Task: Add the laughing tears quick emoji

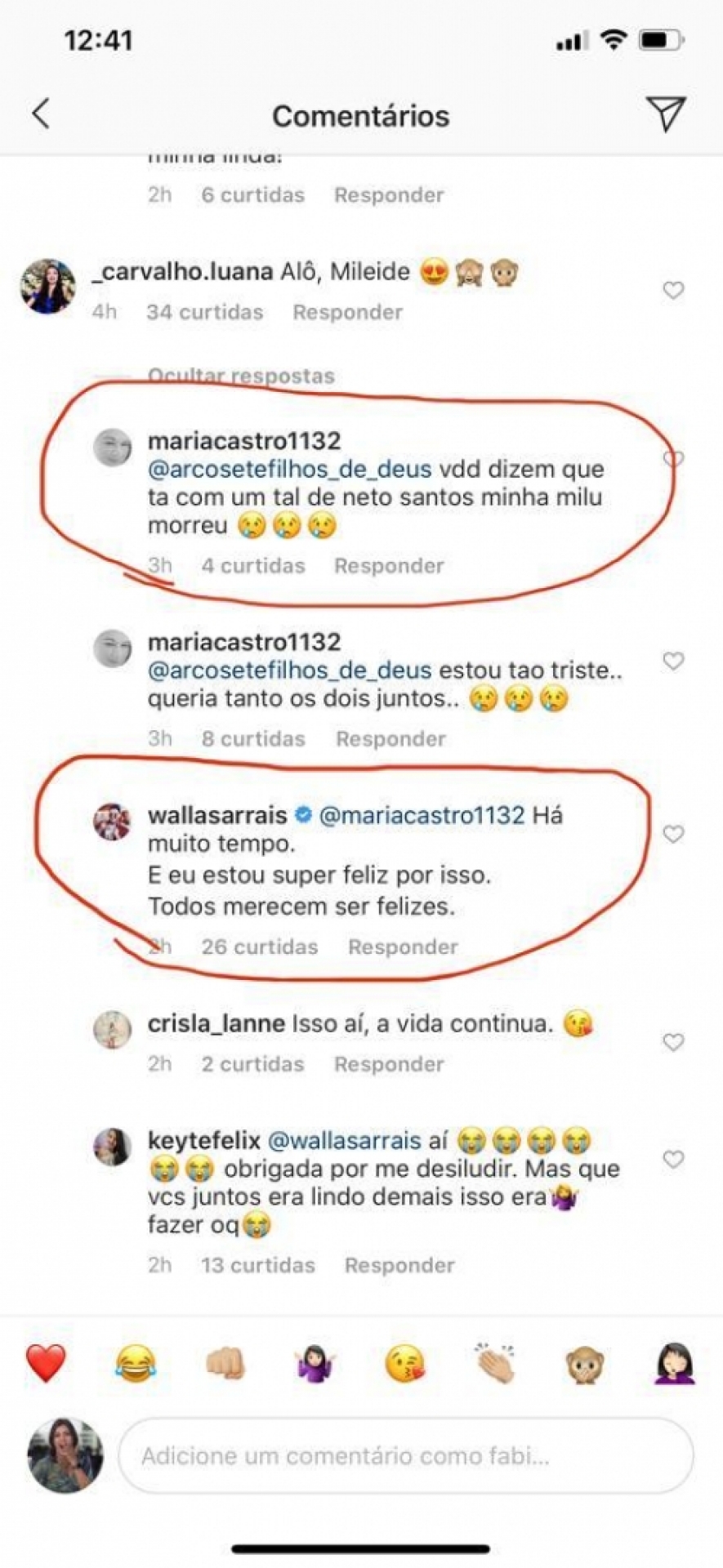Action: (x=136, y=1363)
